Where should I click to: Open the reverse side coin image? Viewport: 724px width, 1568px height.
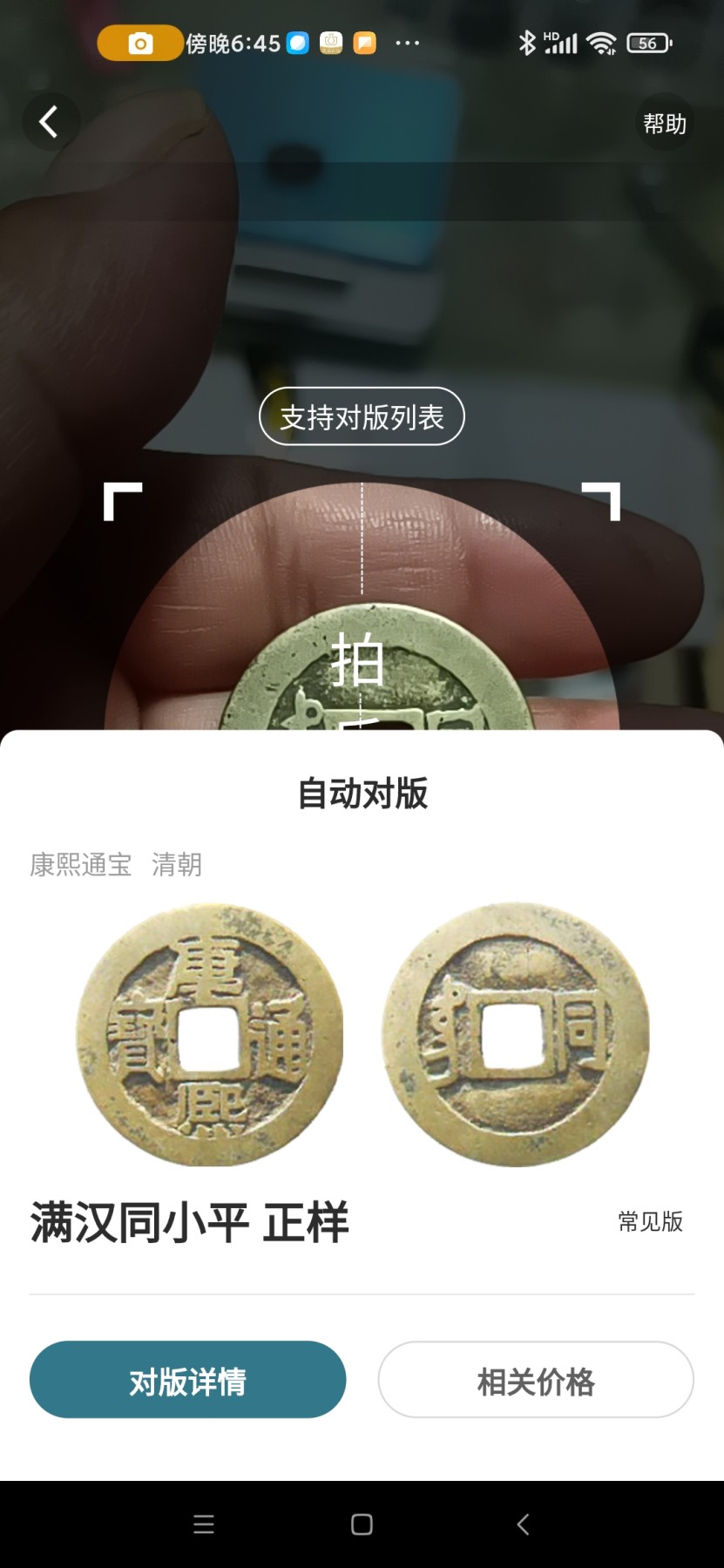point(516,1035)
